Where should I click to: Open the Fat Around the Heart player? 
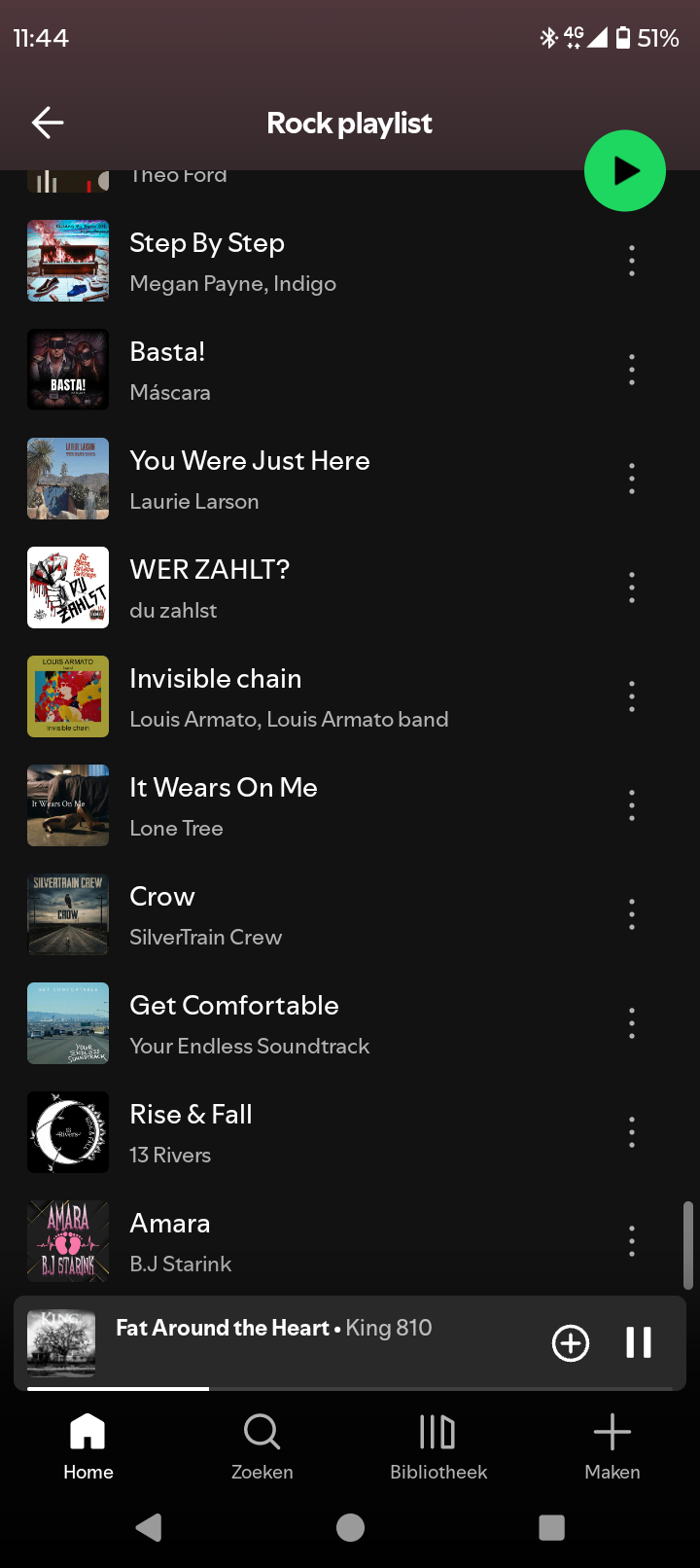[x=292, y=1340]
